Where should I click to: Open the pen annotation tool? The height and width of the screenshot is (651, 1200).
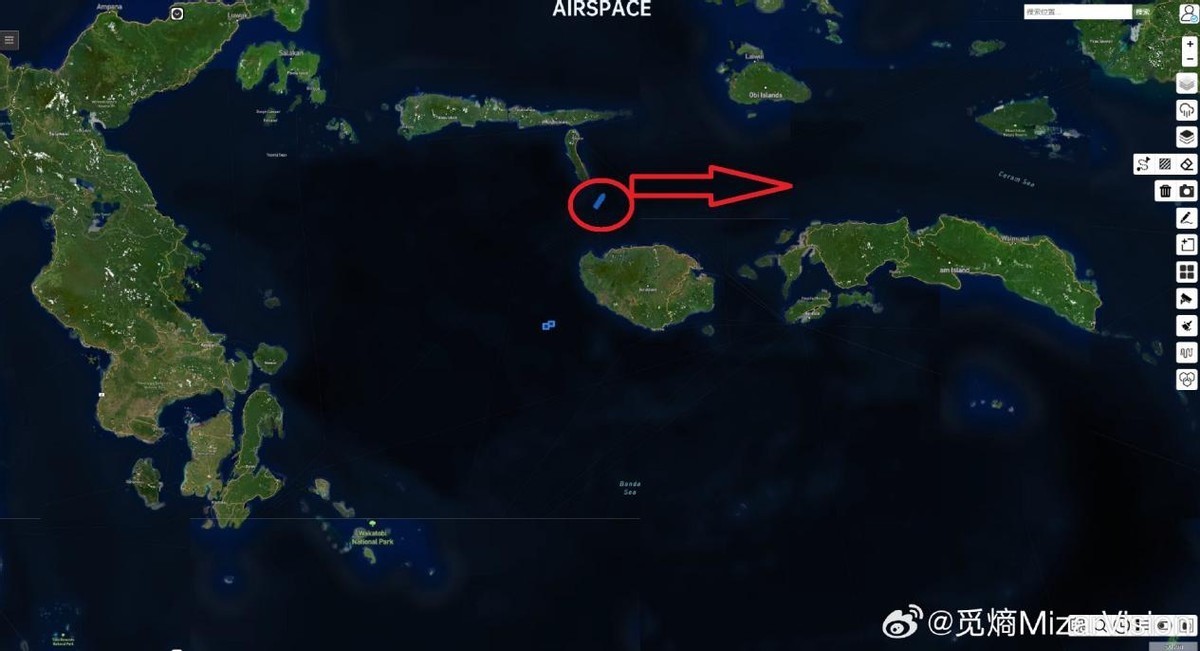[1186, 218]
